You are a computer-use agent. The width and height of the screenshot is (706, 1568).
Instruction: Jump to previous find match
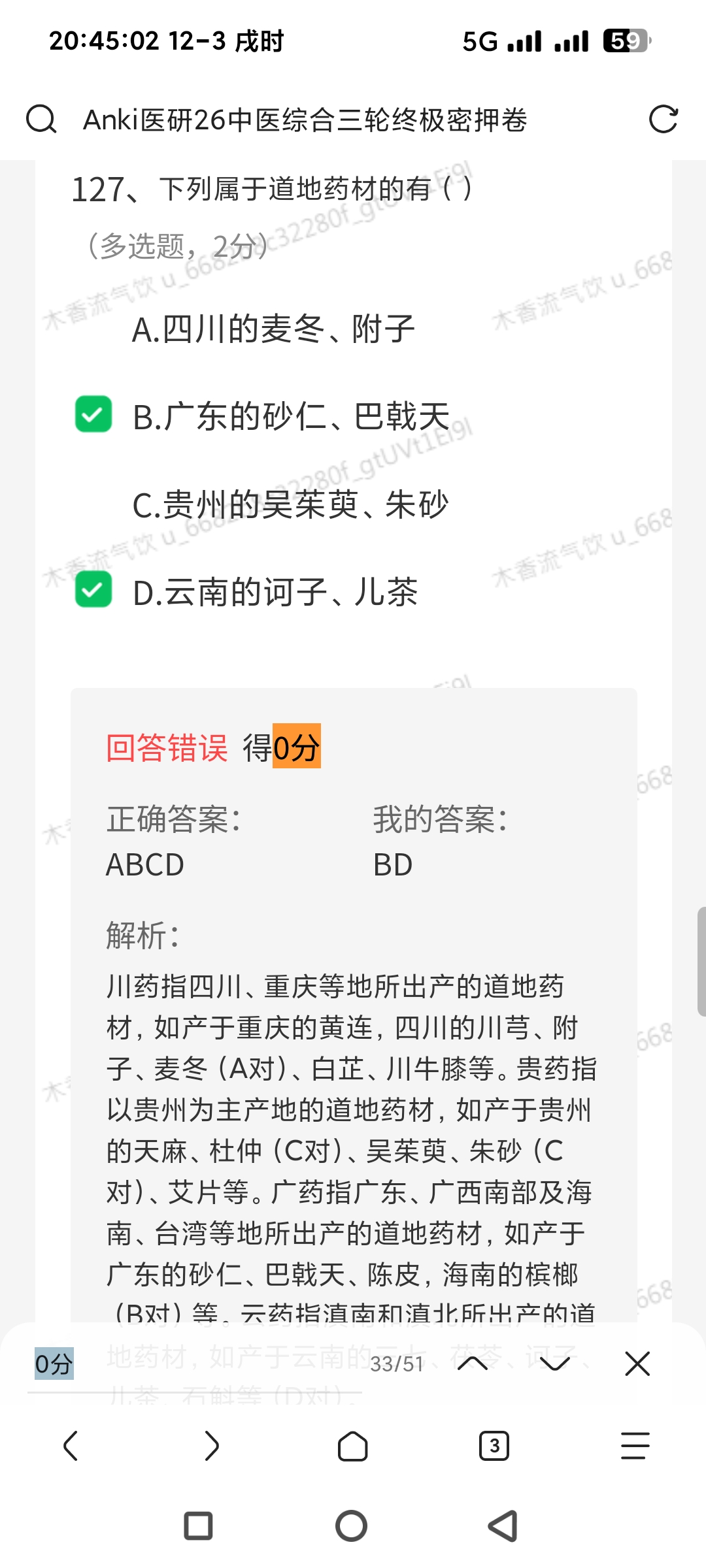click(473, 1364)
